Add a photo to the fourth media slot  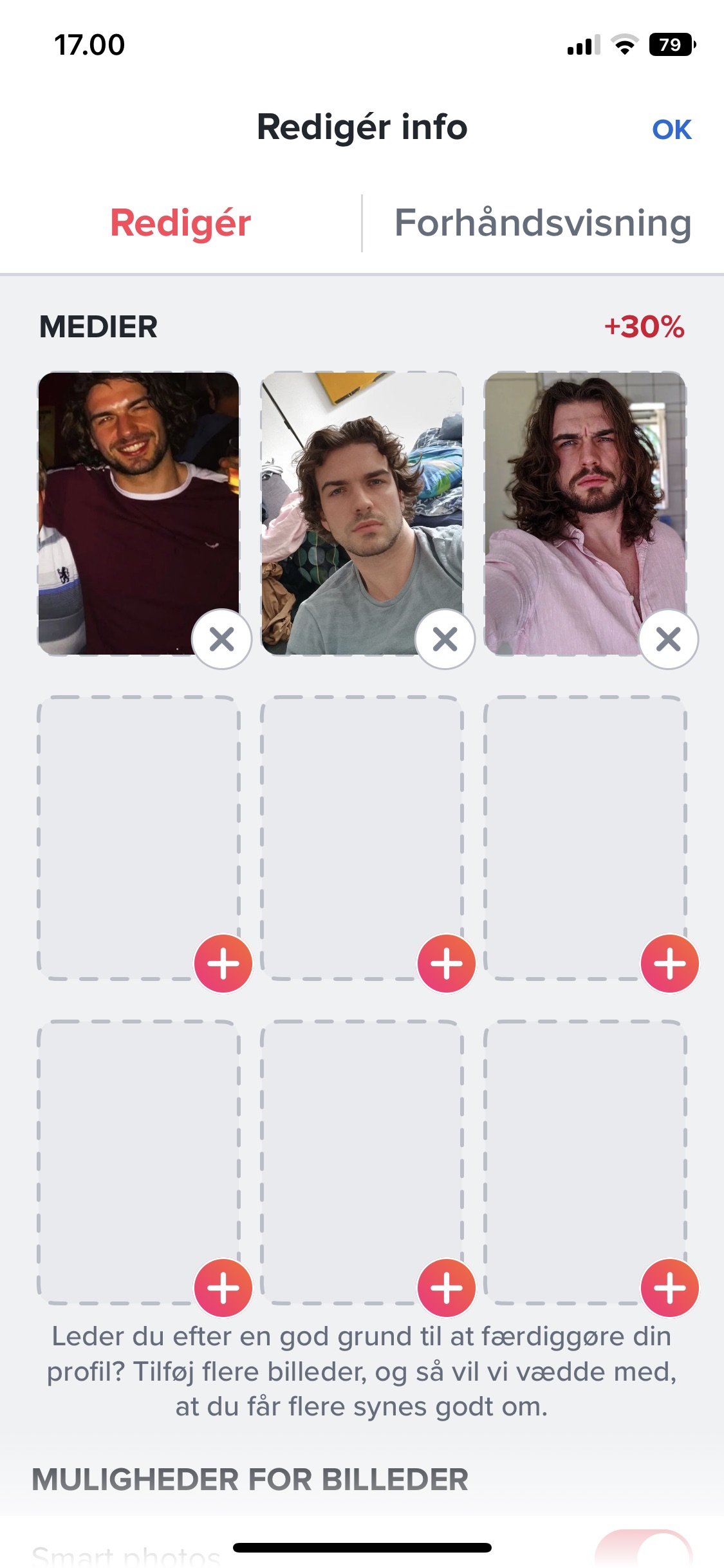223,964
